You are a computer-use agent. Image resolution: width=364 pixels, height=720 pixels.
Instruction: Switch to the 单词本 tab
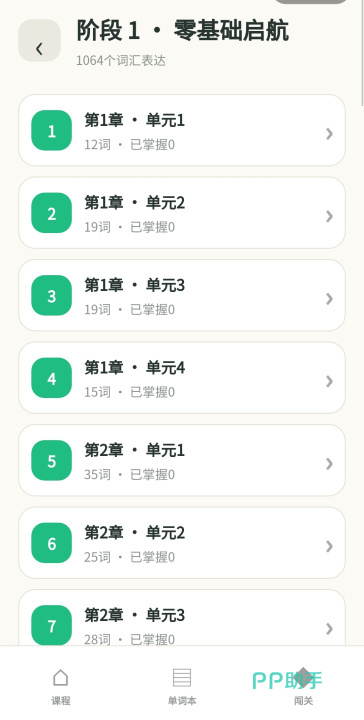(x=182, y=686)
